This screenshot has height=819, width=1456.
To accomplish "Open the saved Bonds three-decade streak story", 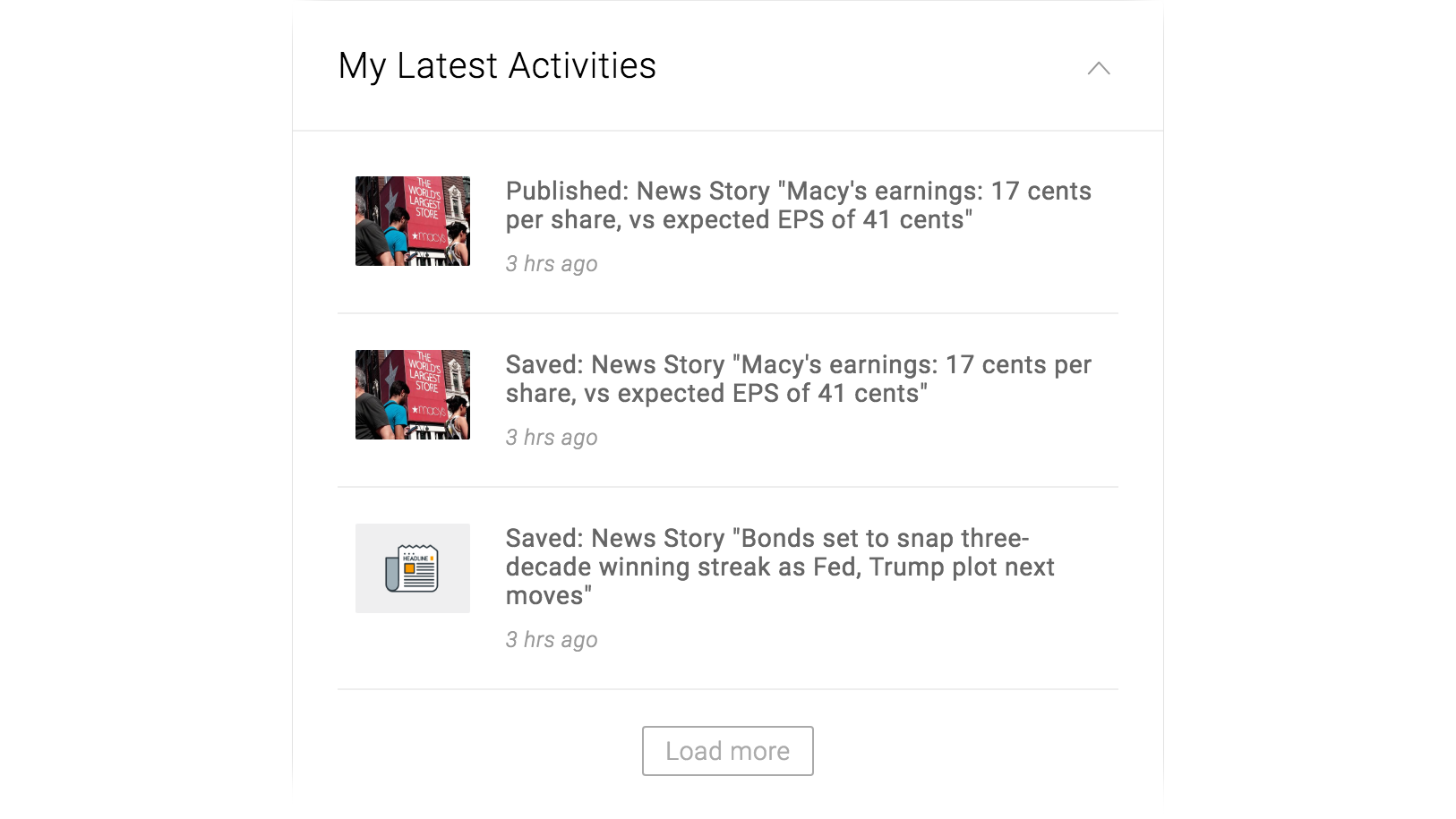I will [x=779, y=567].
